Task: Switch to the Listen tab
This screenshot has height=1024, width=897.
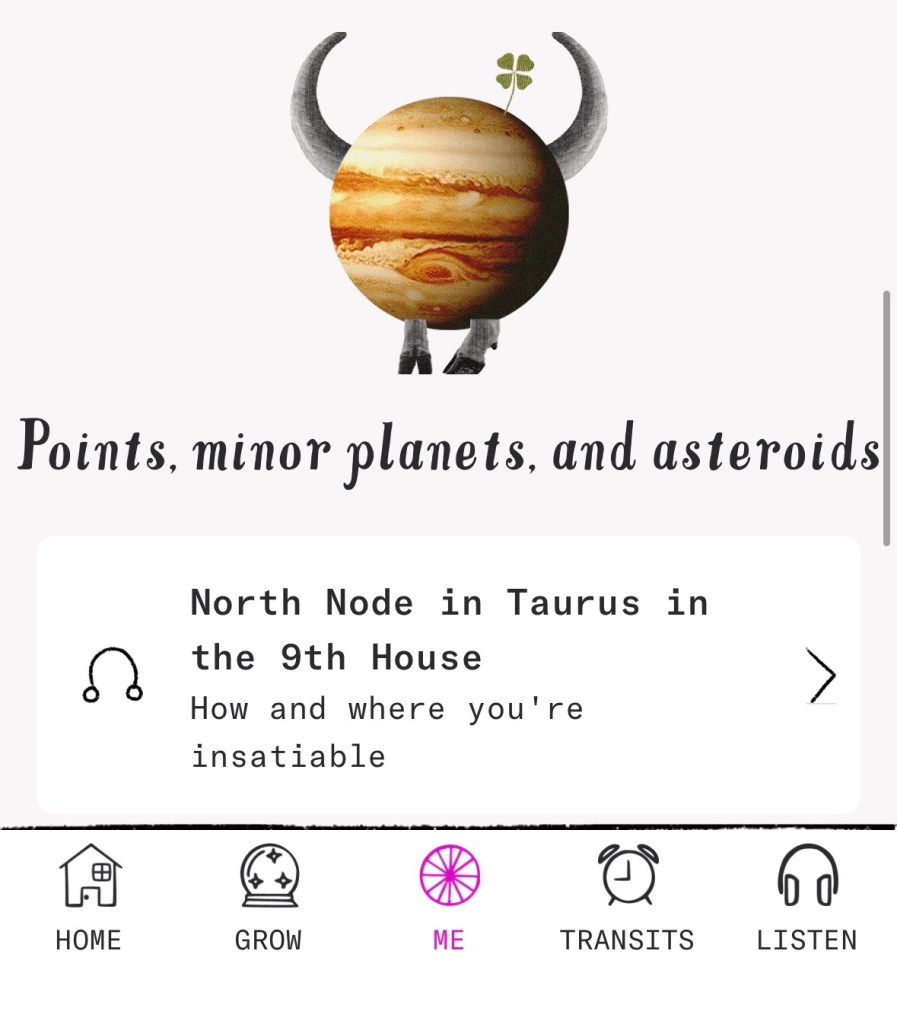Action: pyautogui.click(x=806, y=897)
